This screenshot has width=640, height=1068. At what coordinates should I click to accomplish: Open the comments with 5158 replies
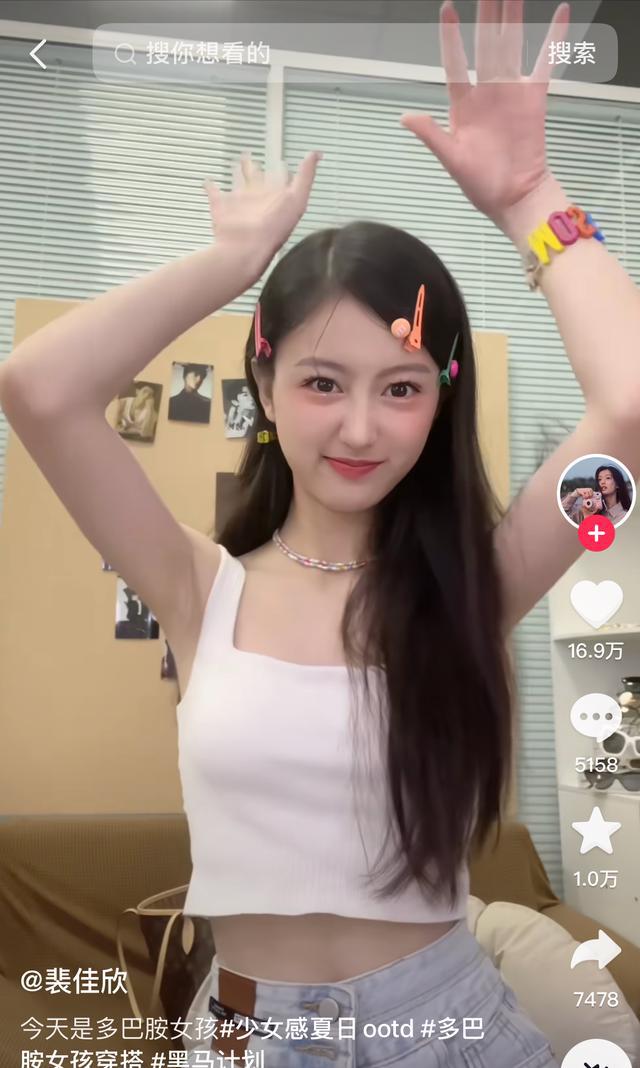coord(596,718)
